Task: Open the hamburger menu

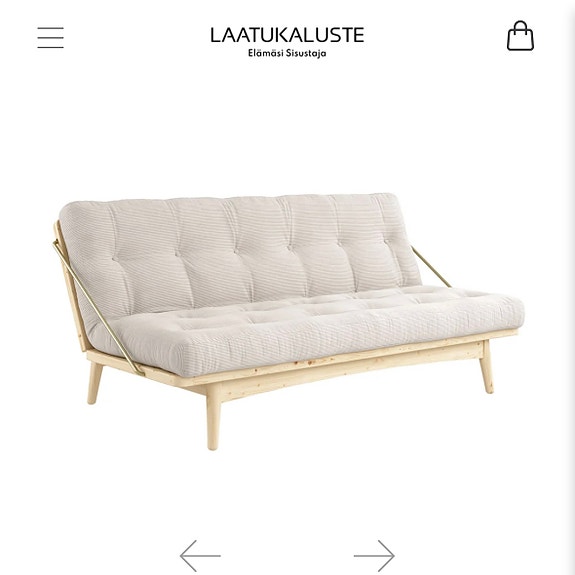Action: click(51, 37)
